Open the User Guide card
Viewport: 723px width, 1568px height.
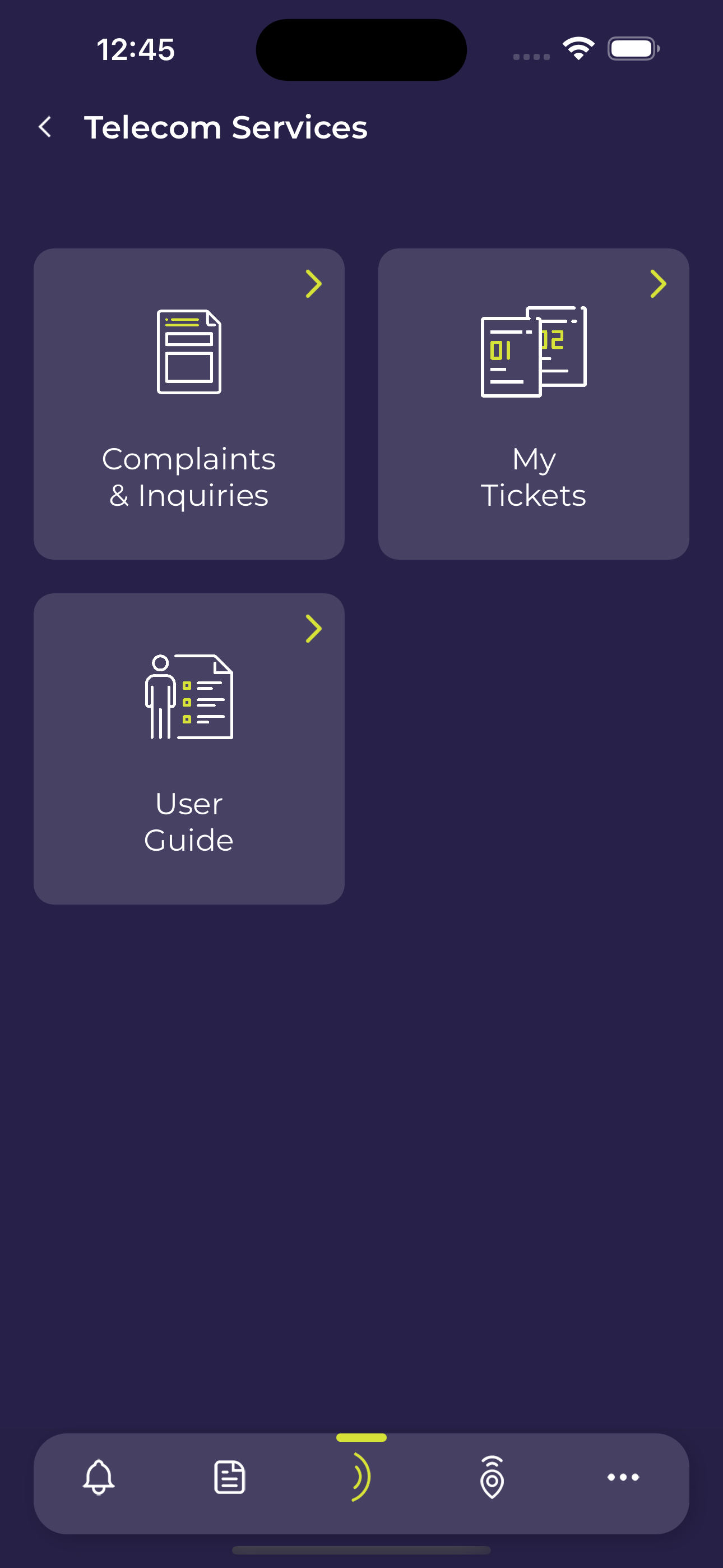click(189, 748)
